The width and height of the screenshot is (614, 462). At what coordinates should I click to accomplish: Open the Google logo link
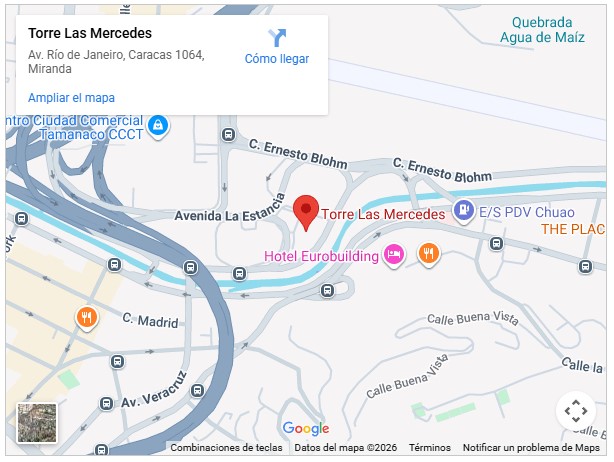click(x=306, y=429)
